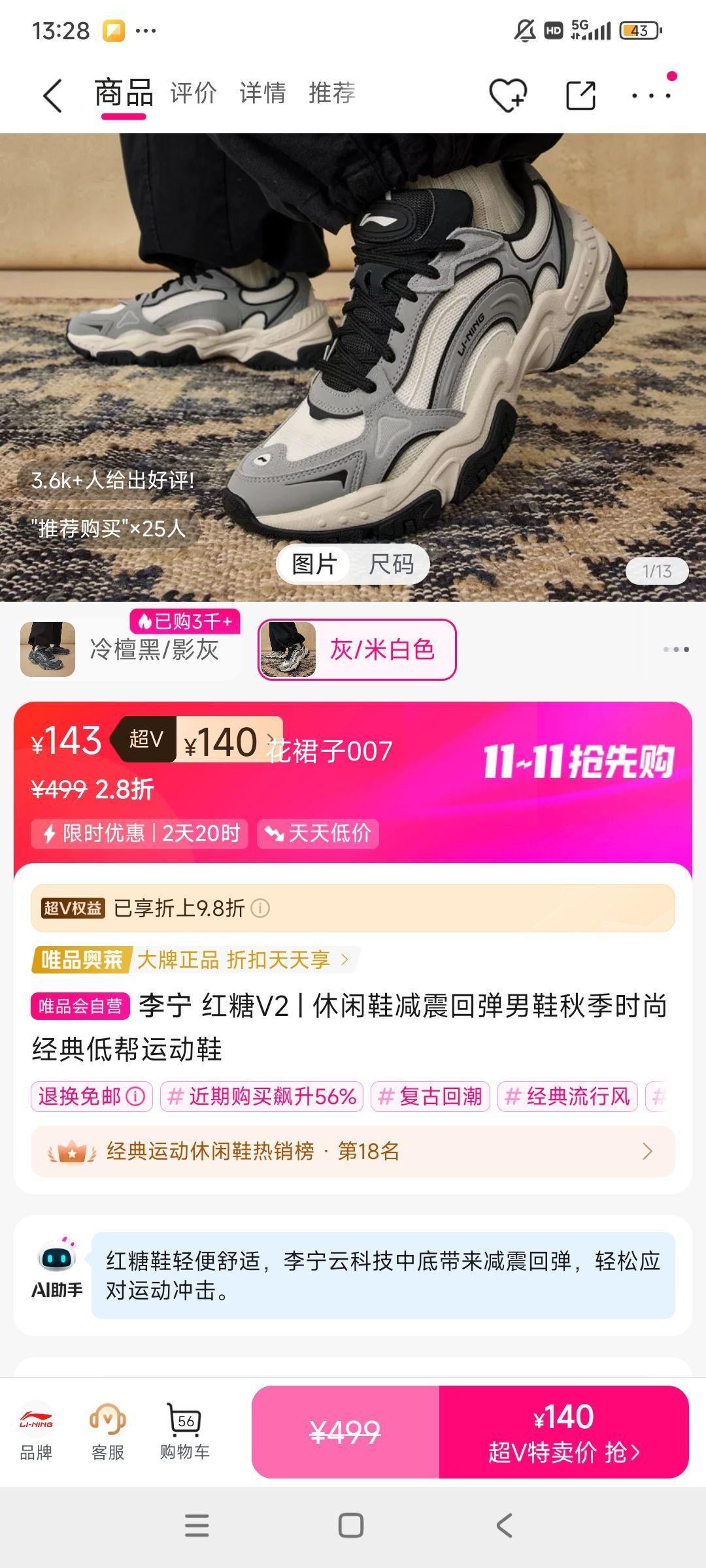Viewport: 706px width, 1568px height.
Task: Go back using the top-left arrow
Action: pyautogui.click(x=52, y=96)
